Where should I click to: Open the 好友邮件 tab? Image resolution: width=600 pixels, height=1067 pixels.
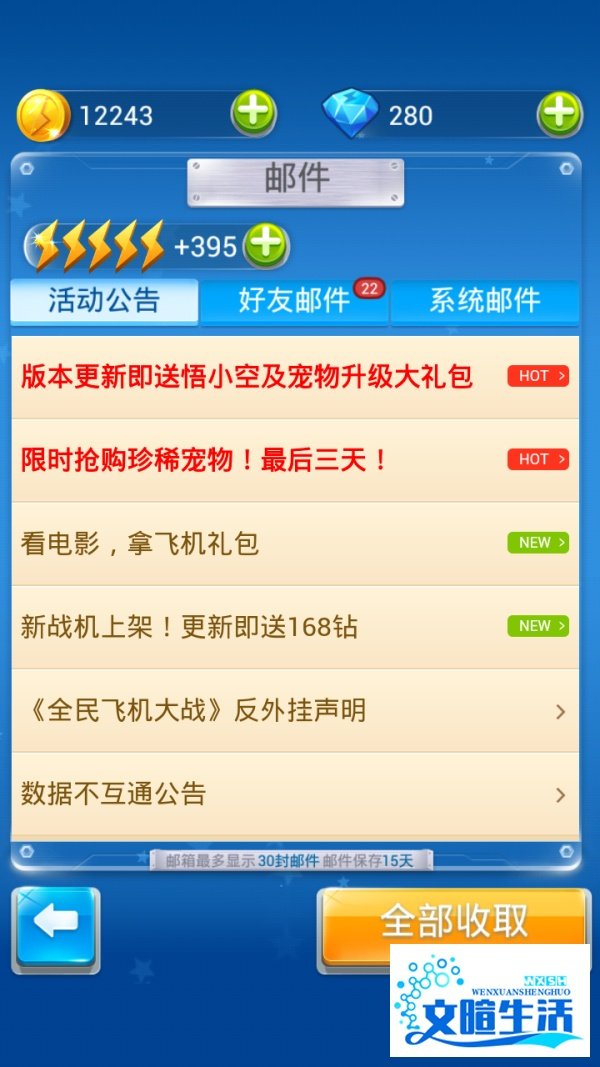point(294,300)
